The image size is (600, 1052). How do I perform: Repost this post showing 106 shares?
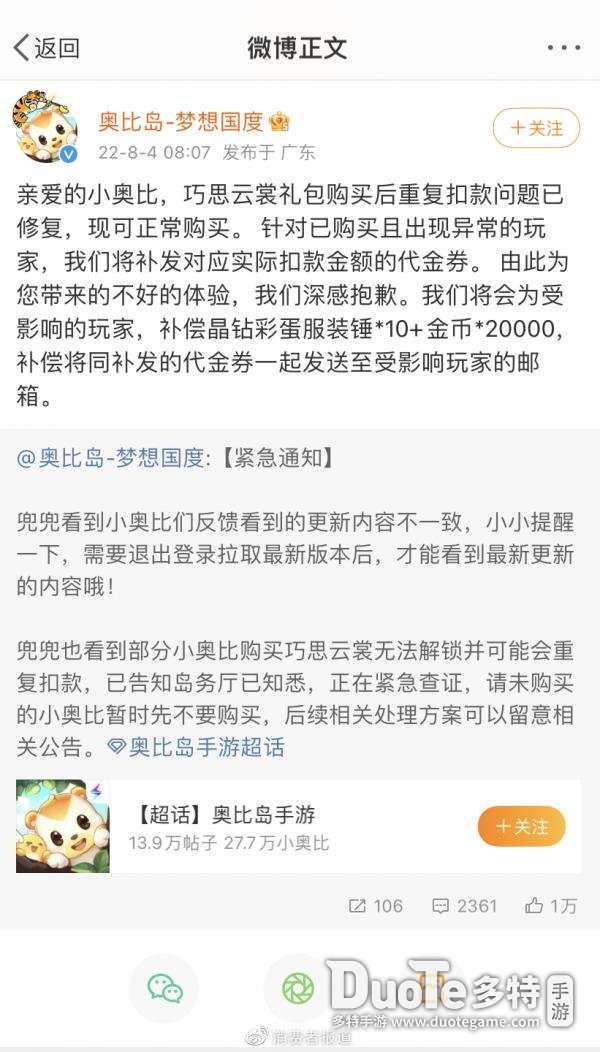tap(376, 905)
